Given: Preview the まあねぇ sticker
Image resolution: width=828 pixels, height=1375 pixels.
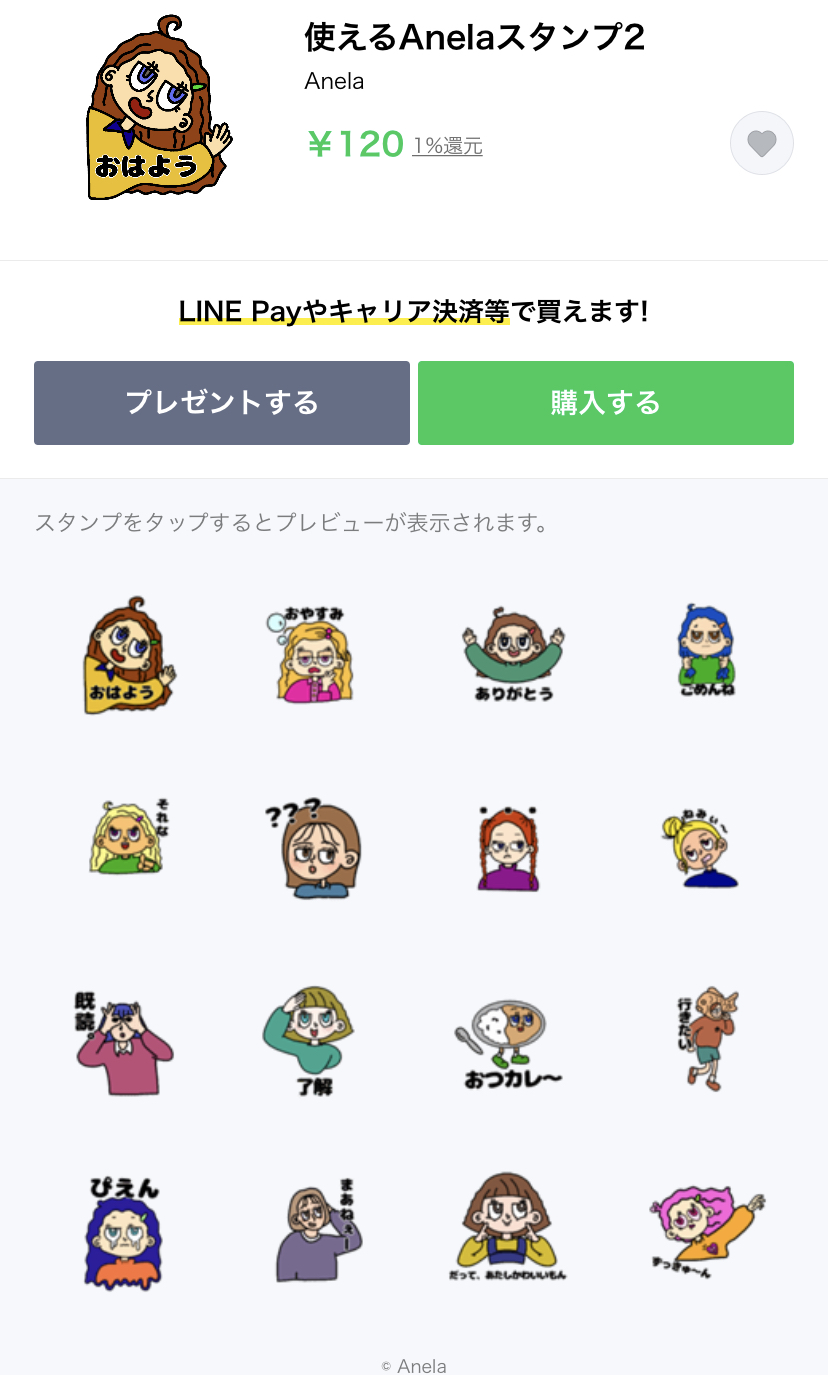Looking at the screenshot, I should [x=315, y=1232].
